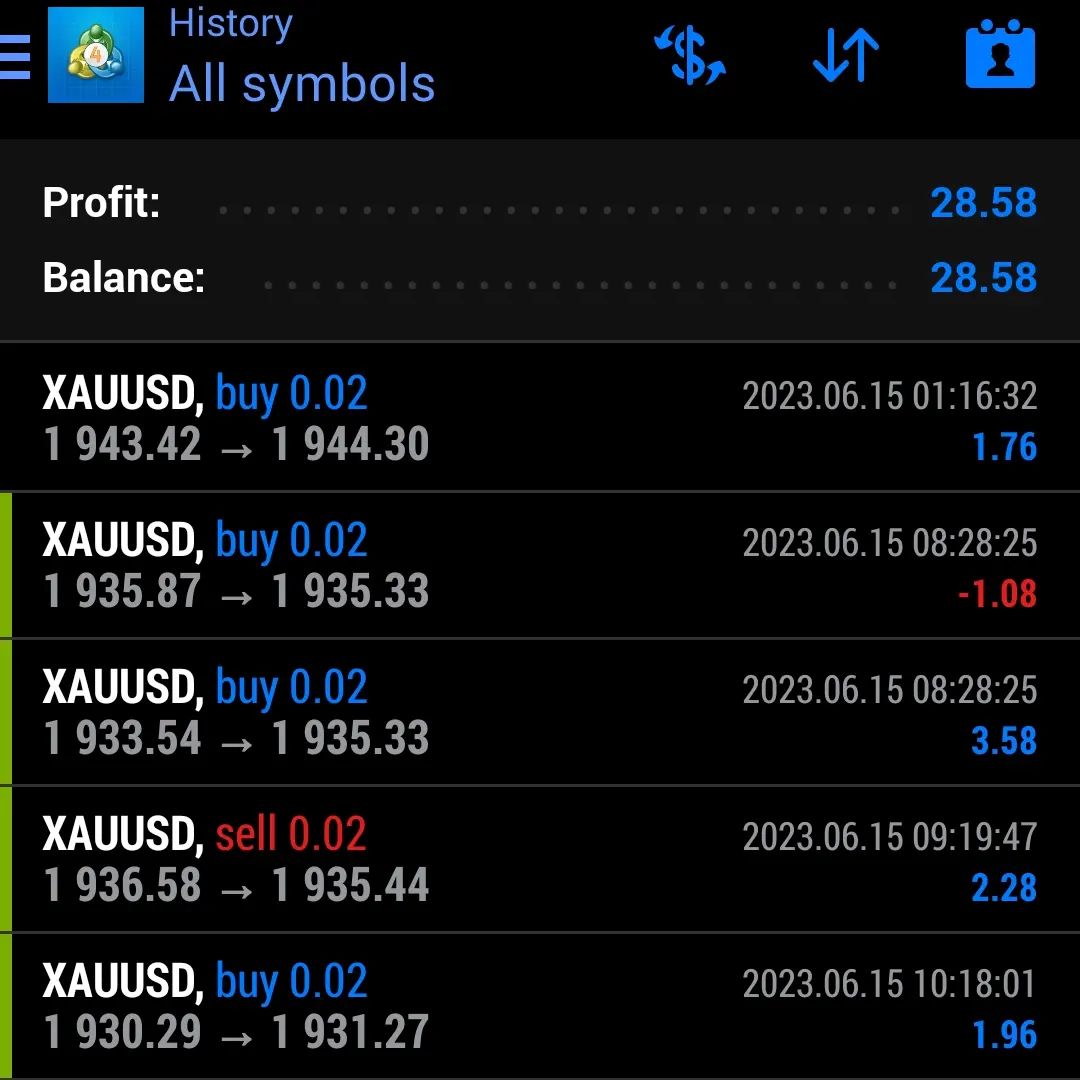Open the hamburger drawer menu
Image resolution: width=1080 pixels, height=1080 pixels.
(14, 57)
